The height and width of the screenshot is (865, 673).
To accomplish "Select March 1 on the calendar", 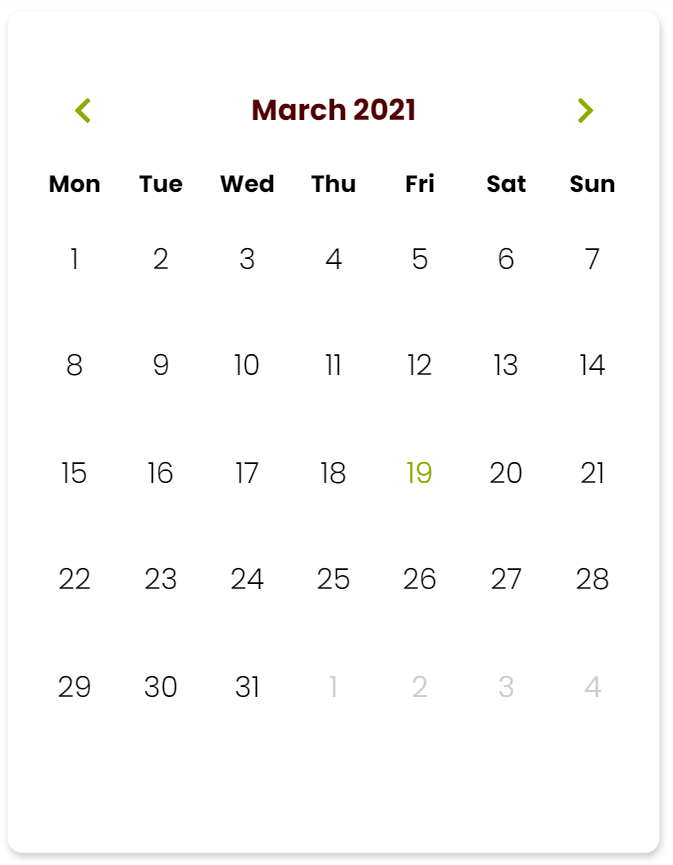I will click(x=75, y=260).
